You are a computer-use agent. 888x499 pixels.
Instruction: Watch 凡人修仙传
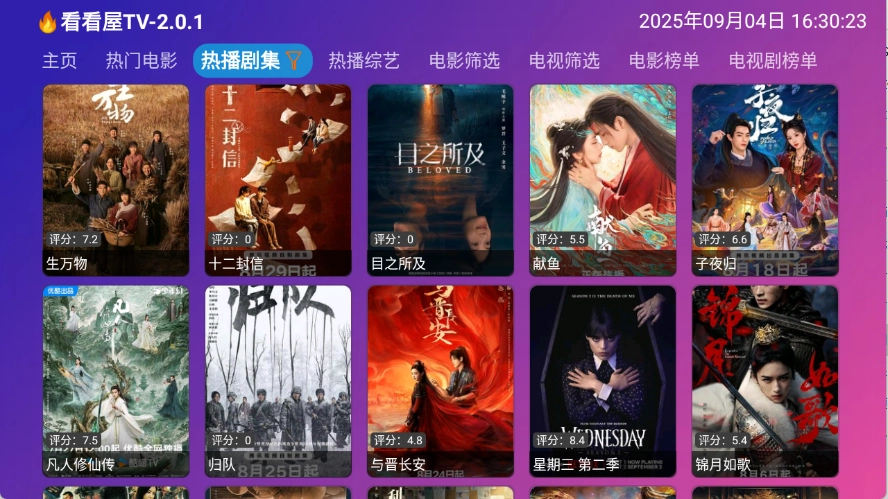(116, 381)
